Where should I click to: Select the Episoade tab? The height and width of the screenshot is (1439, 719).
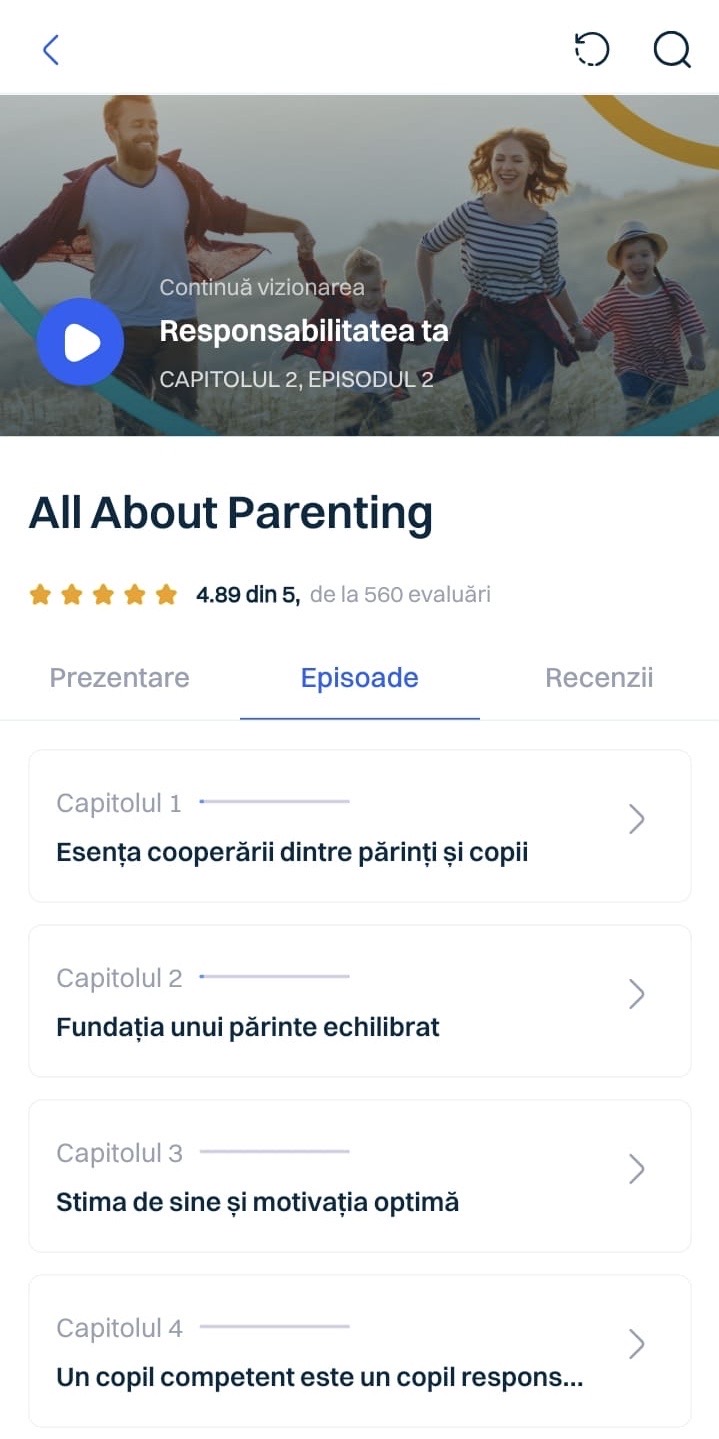(x=359, y=678)
